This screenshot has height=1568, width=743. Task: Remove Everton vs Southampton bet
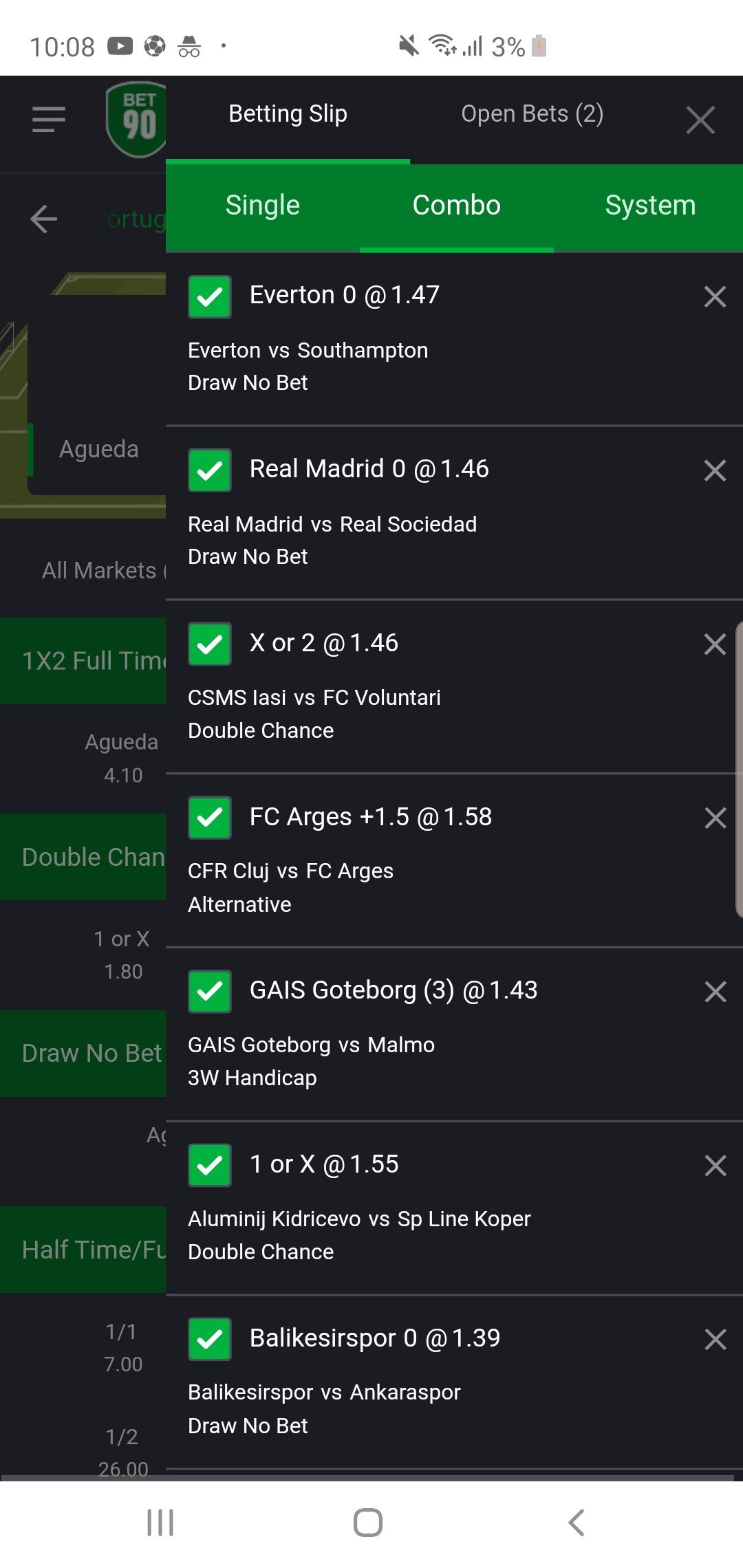coord(715,297)
